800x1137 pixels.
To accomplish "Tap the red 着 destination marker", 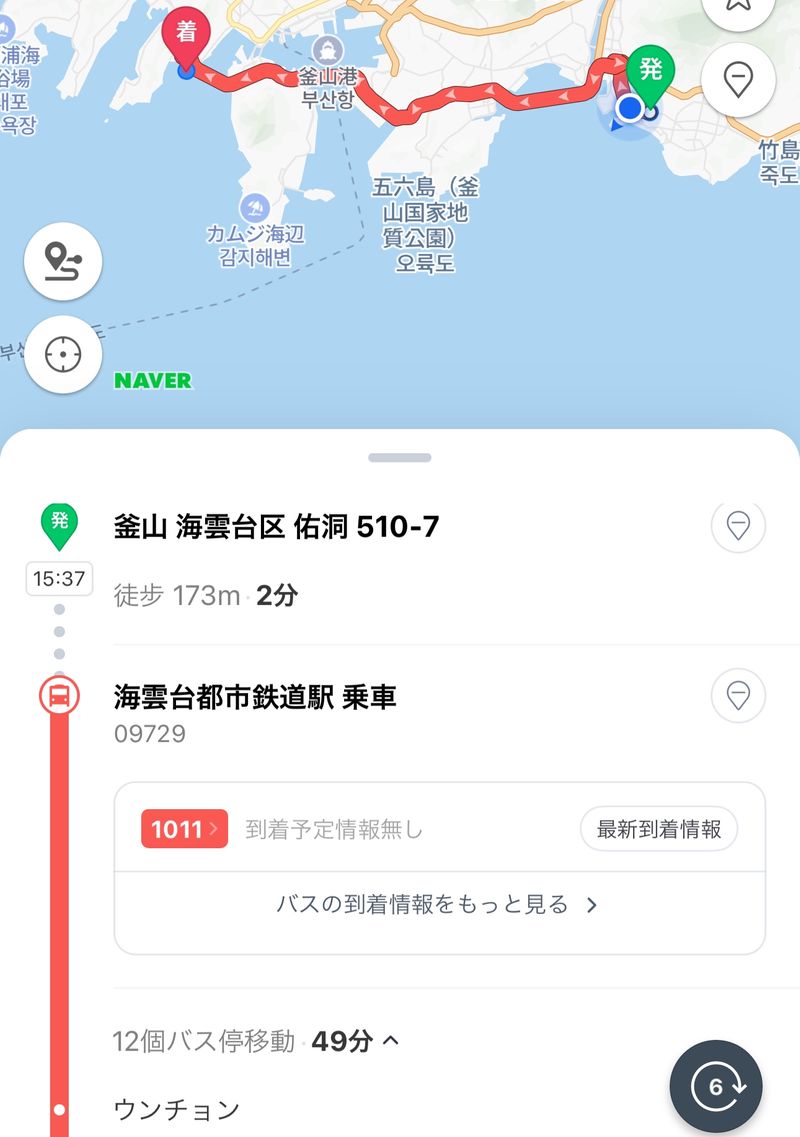I will coord(186,35).
